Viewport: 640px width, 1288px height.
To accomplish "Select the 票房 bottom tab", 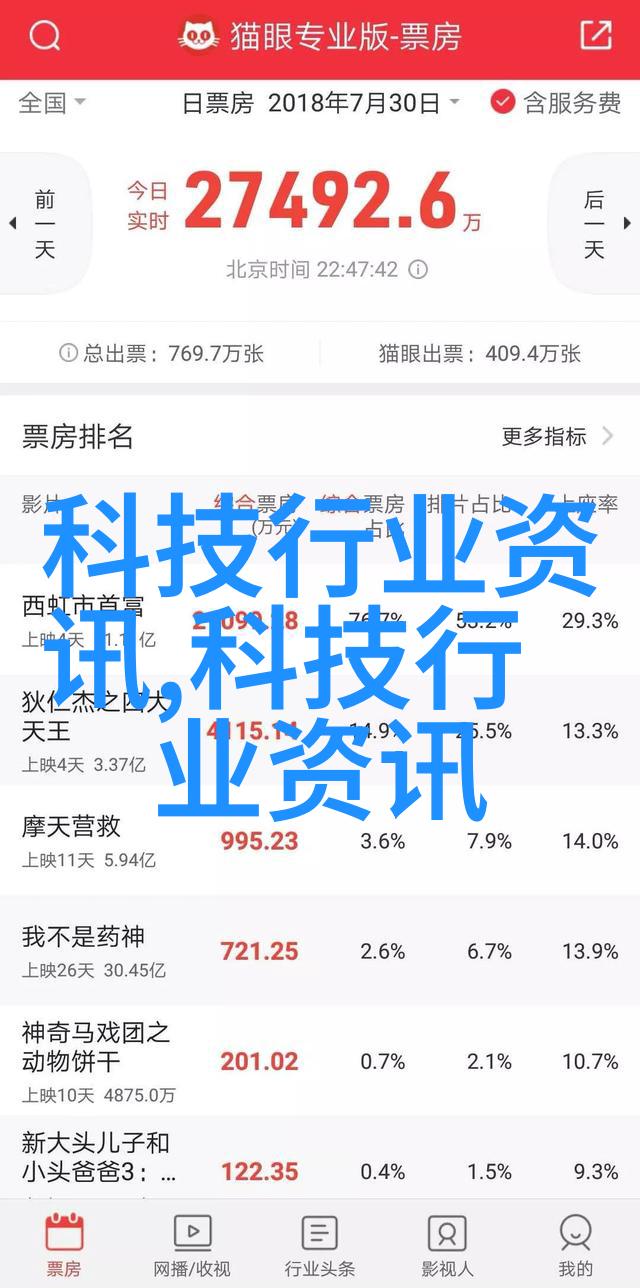I will tap(64, 1245).
